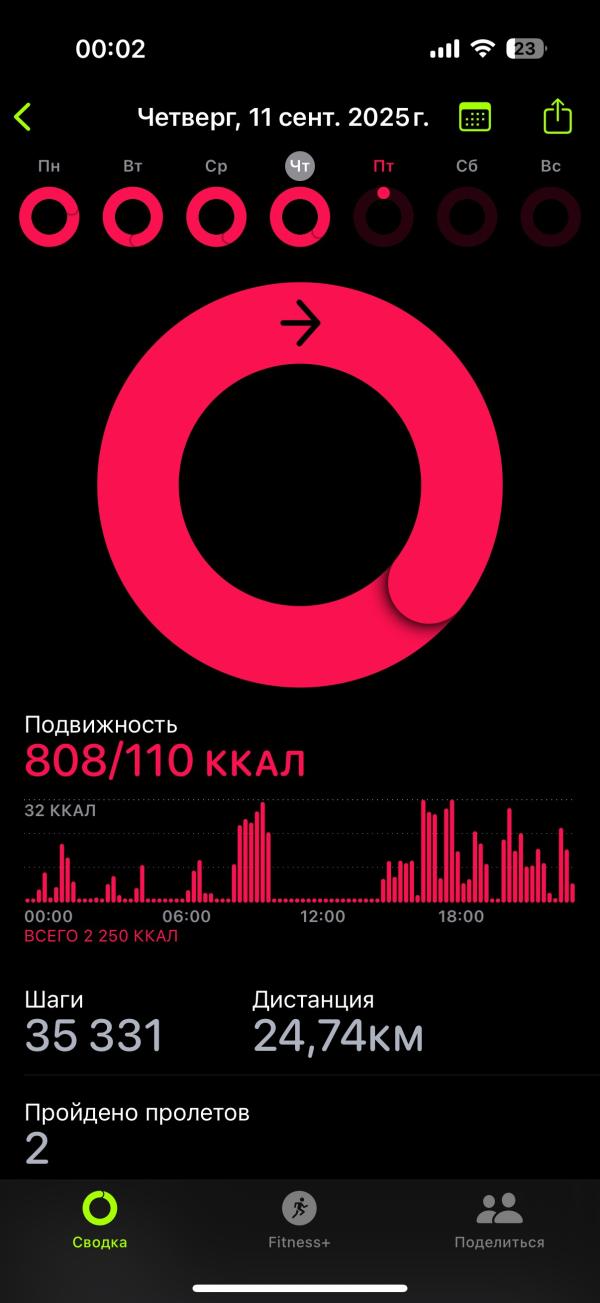The image size is (600, 1303).
Task: Open the calendar view icon
Action: (475, 117)
